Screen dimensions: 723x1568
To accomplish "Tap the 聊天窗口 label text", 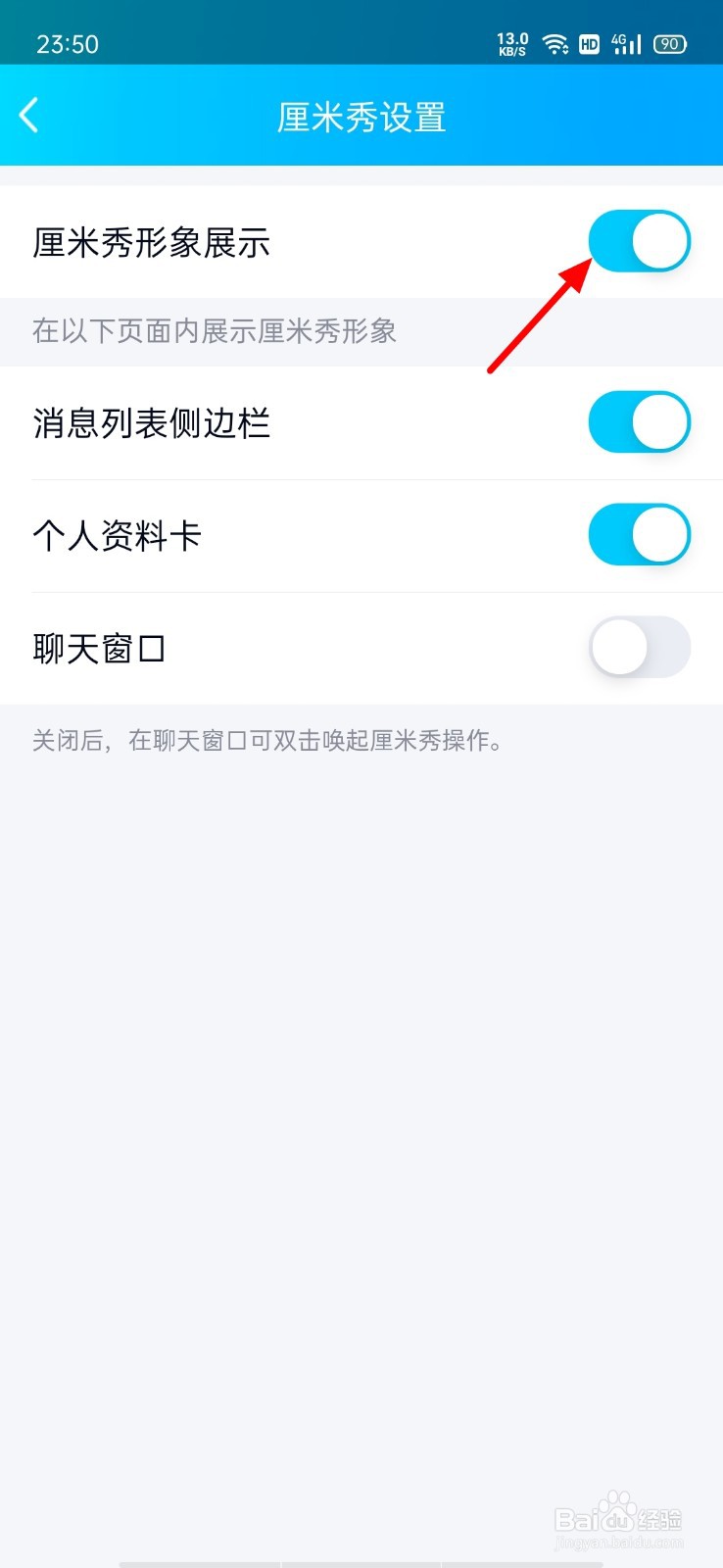I will point(99,649).
